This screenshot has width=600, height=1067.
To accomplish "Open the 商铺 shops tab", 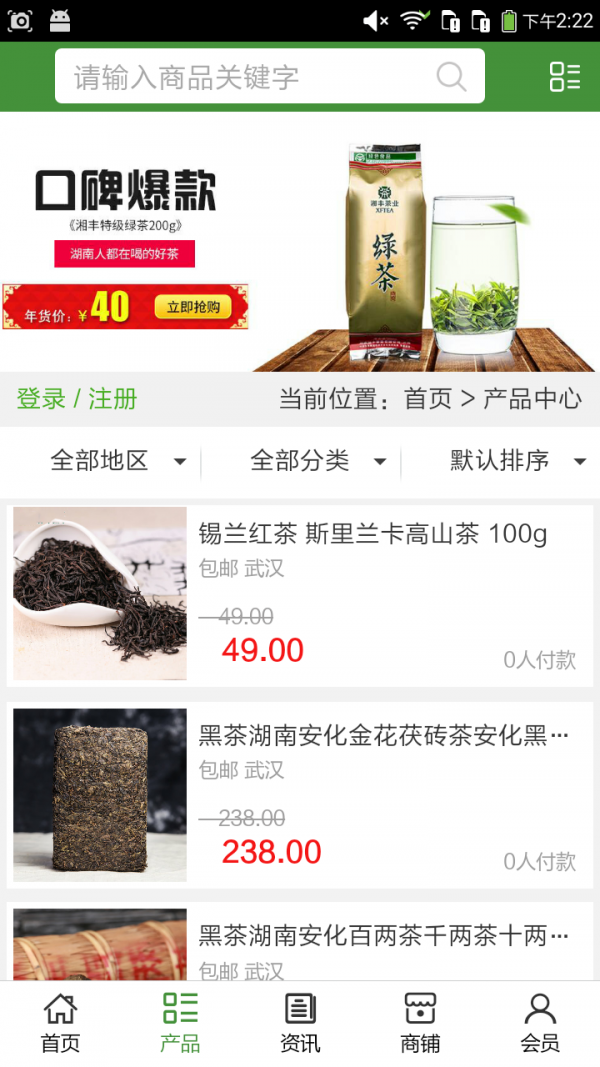I will (420, 1023).
